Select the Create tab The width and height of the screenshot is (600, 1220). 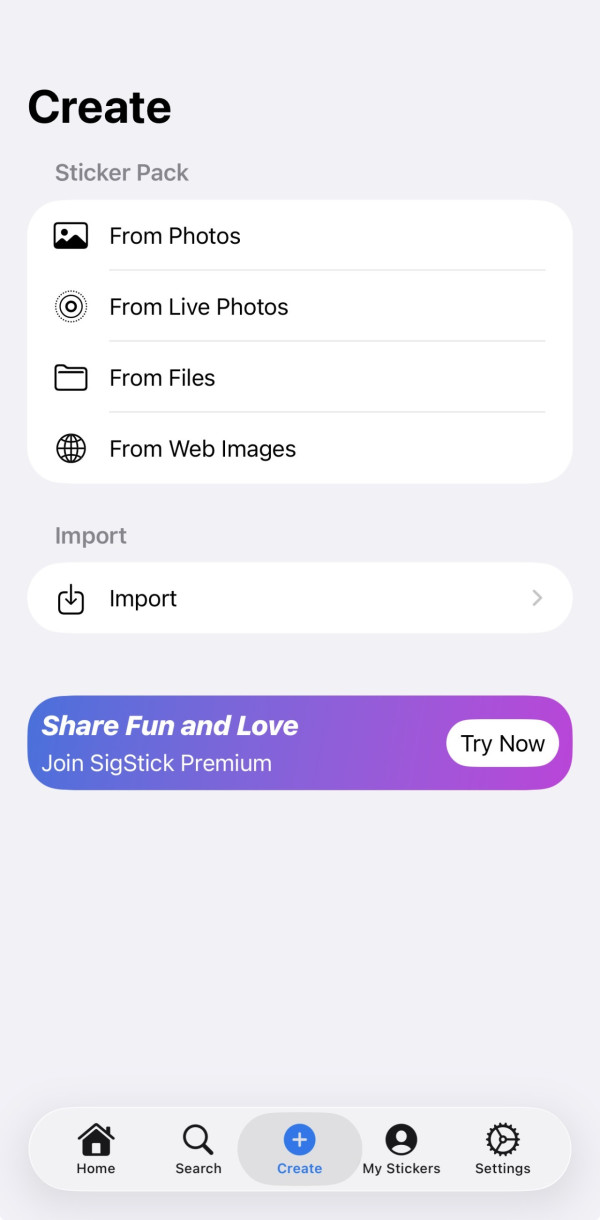coord(299,1149)
